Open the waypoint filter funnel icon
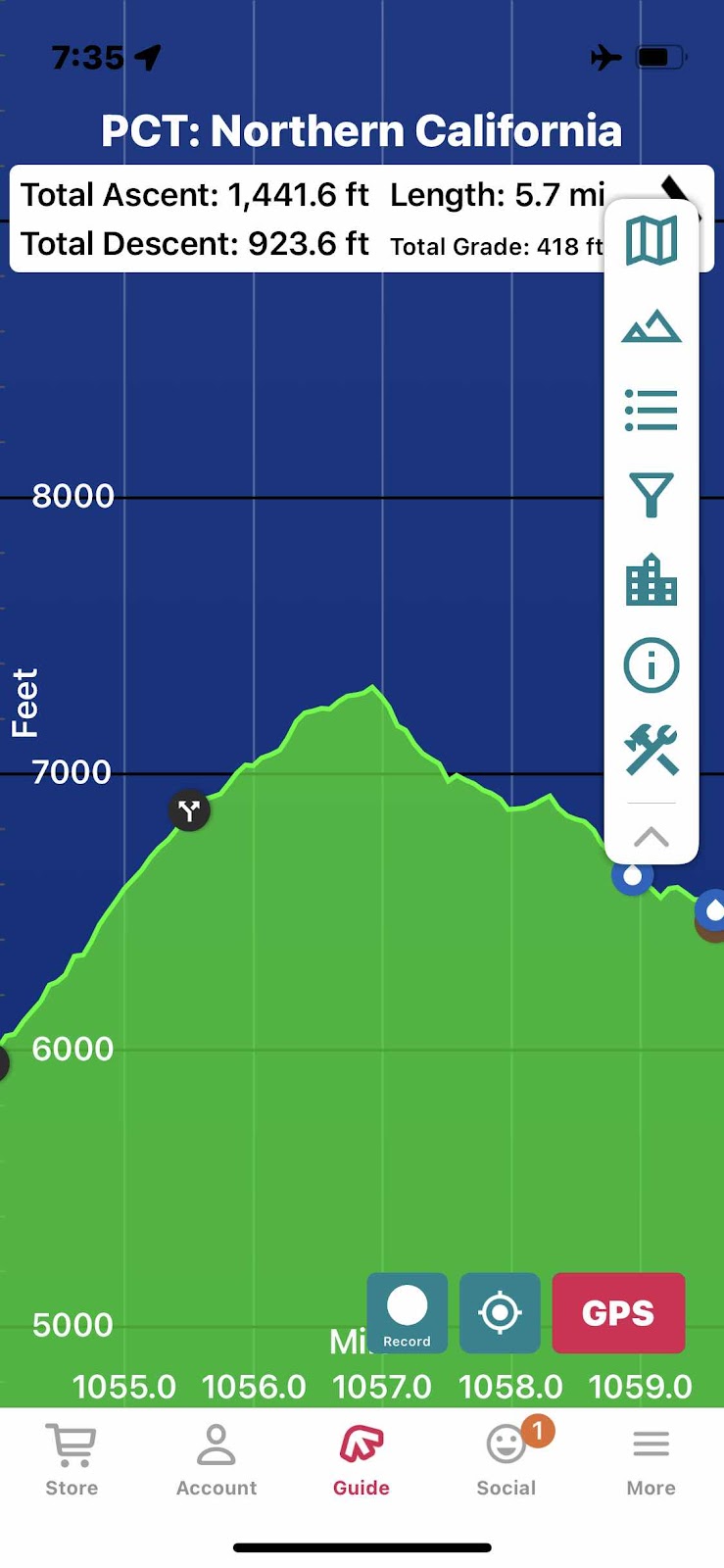The width and height of the screenshot is (724, 1568). [x=652, y=495]
